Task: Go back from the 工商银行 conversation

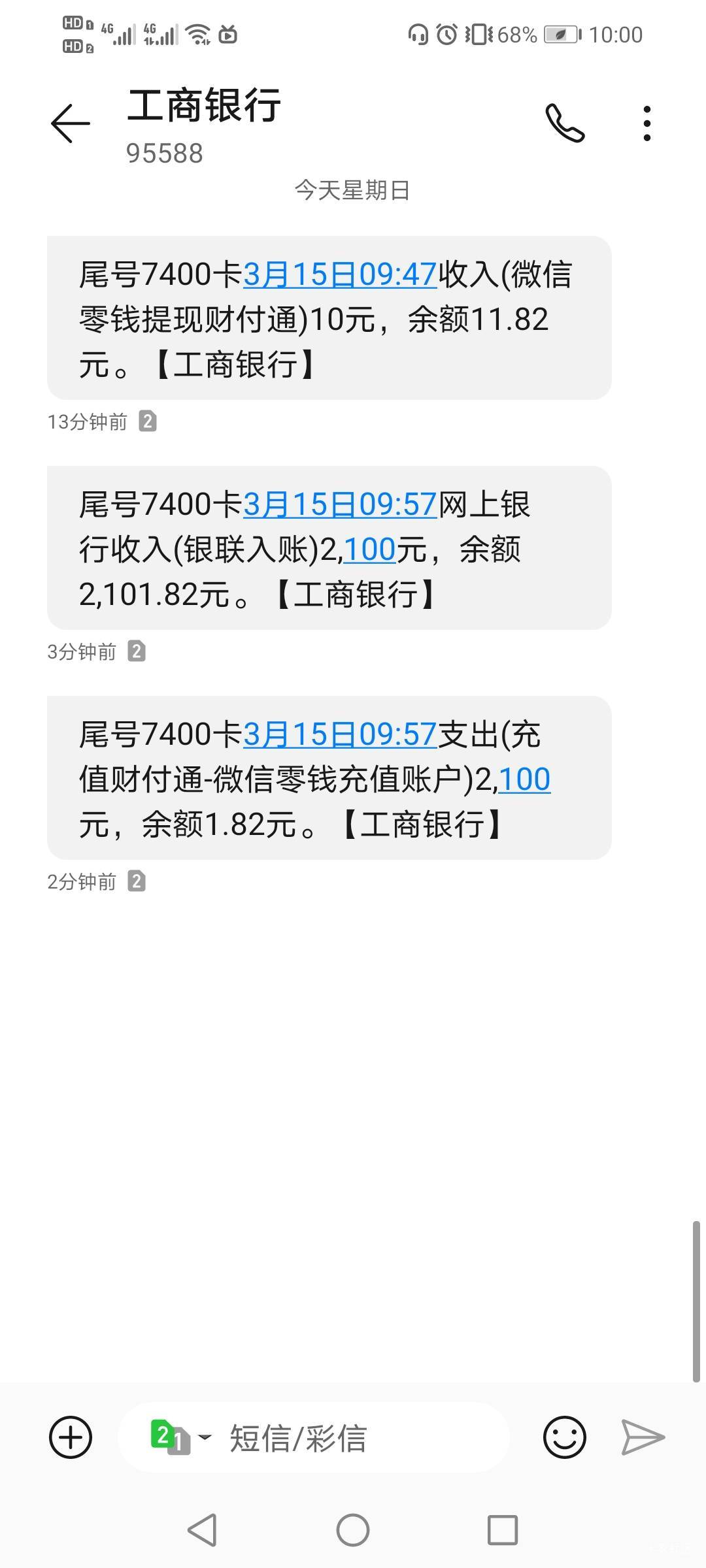Action: coord(70,123)
